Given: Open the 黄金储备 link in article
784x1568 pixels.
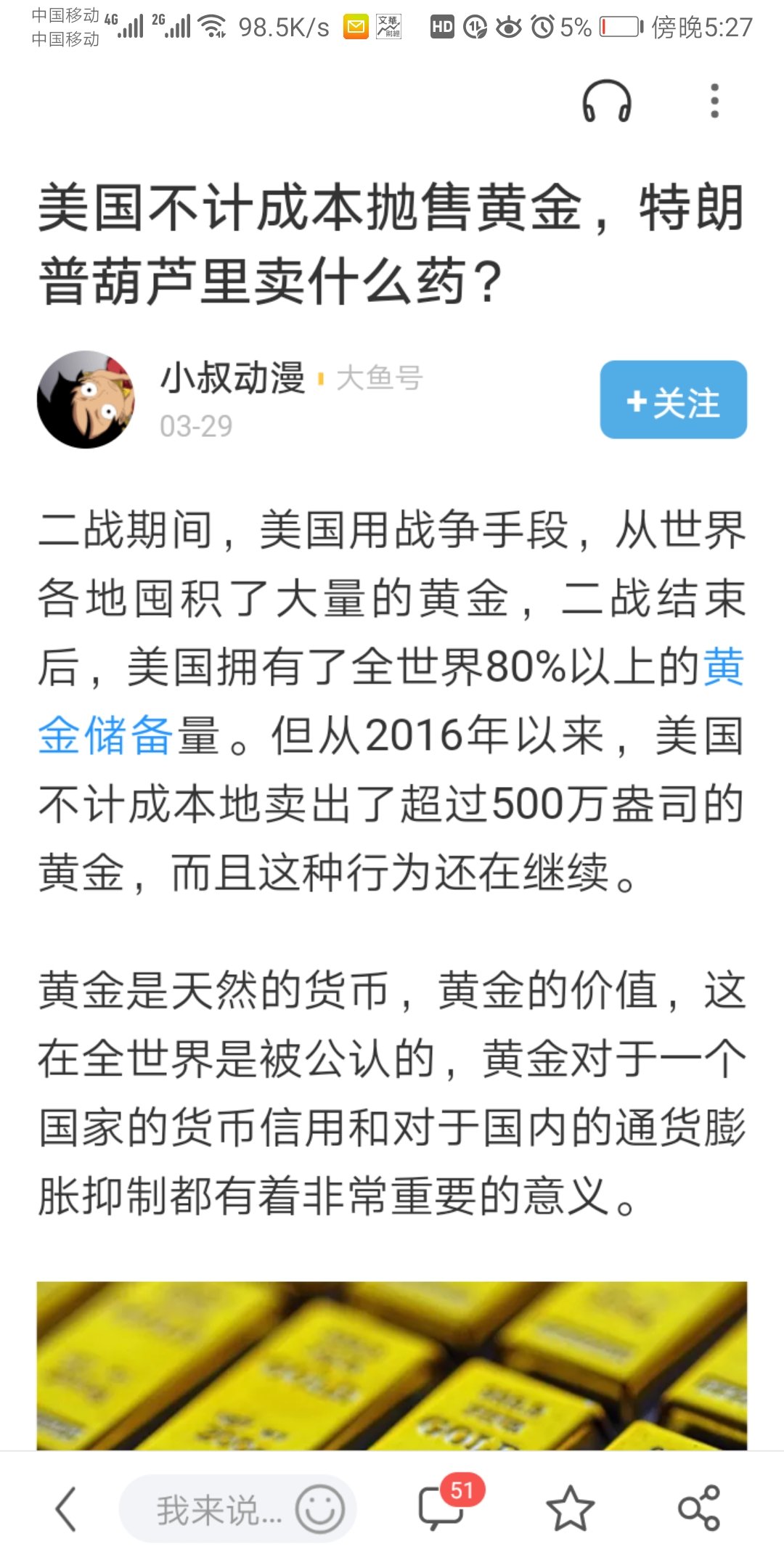Looking at the screenshot, I should (x=105, y=735).
